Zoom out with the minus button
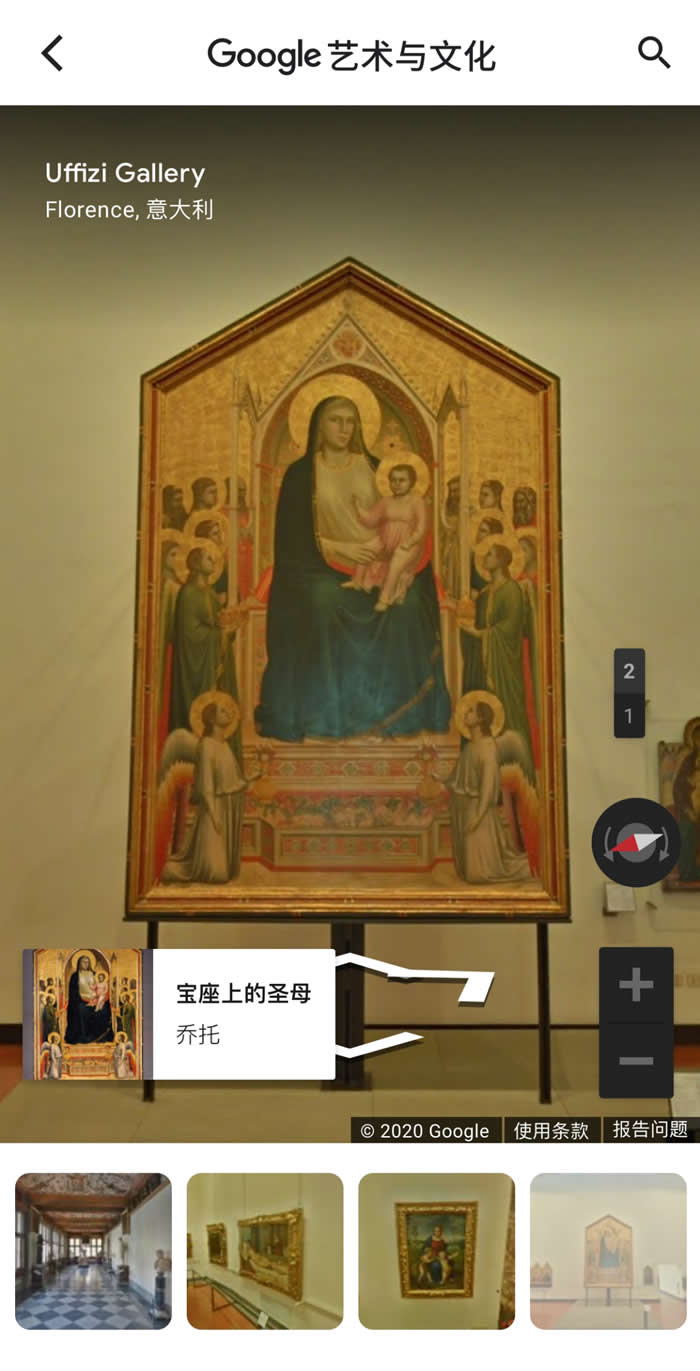 tap(636, 1061)
